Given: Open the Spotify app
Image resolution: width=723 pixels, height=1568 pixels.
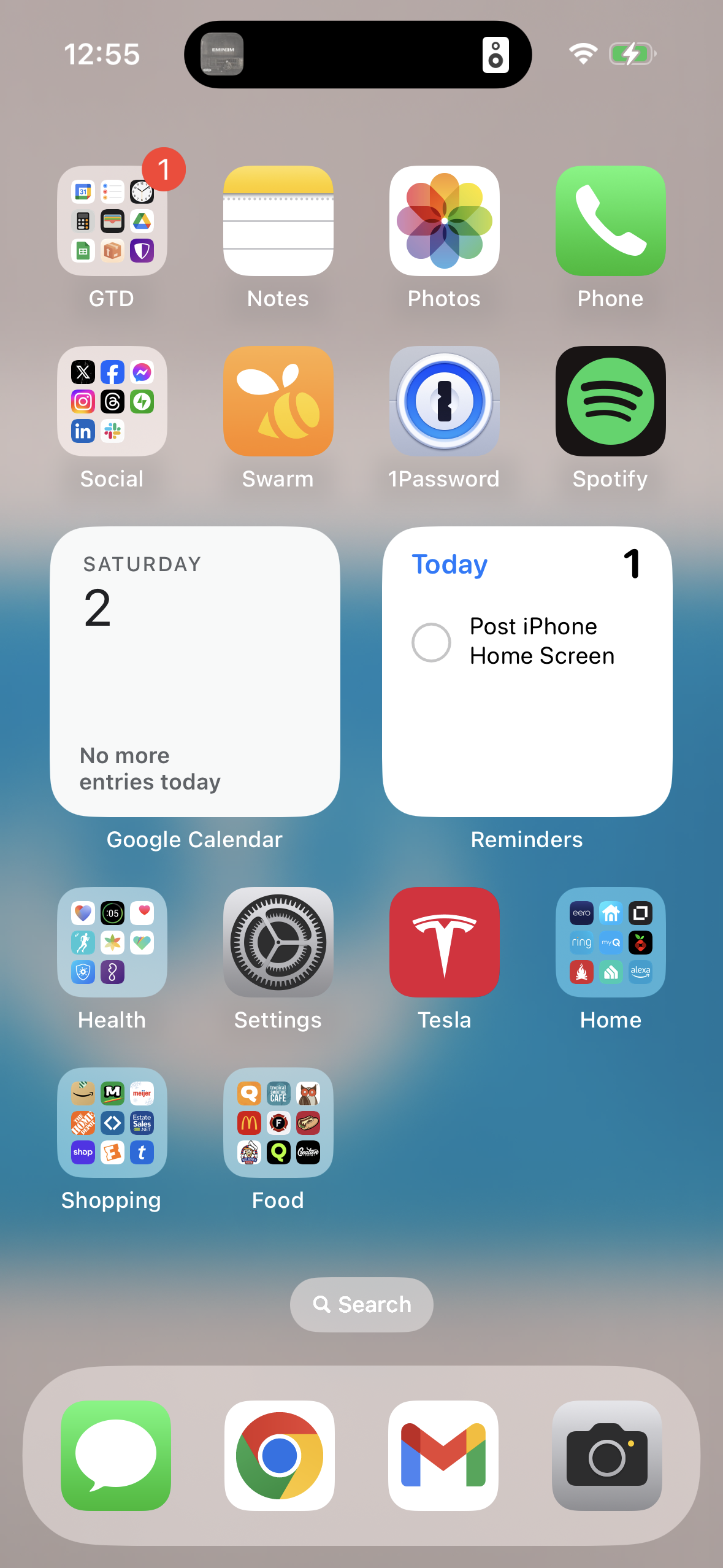Looking at the screenshot, I should pyautogui.click(x=610, y=402).
